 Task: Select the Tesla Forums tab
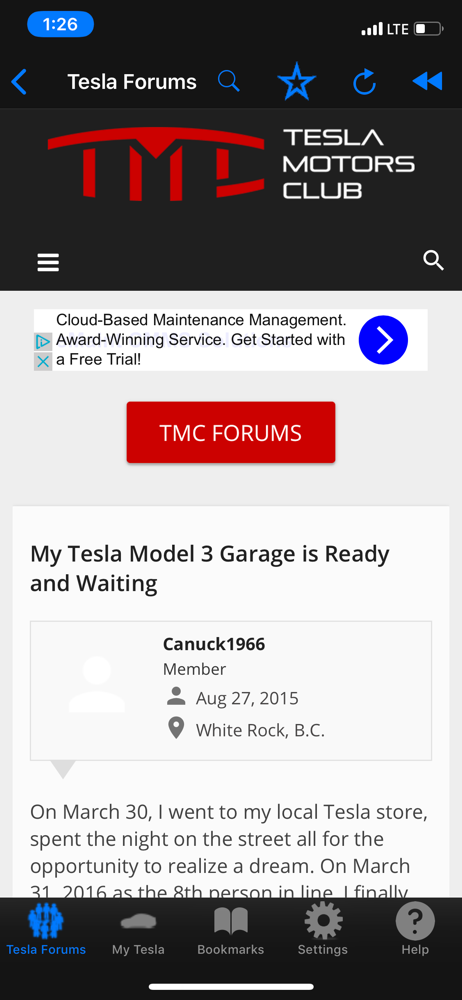click(x=46, y=931)
